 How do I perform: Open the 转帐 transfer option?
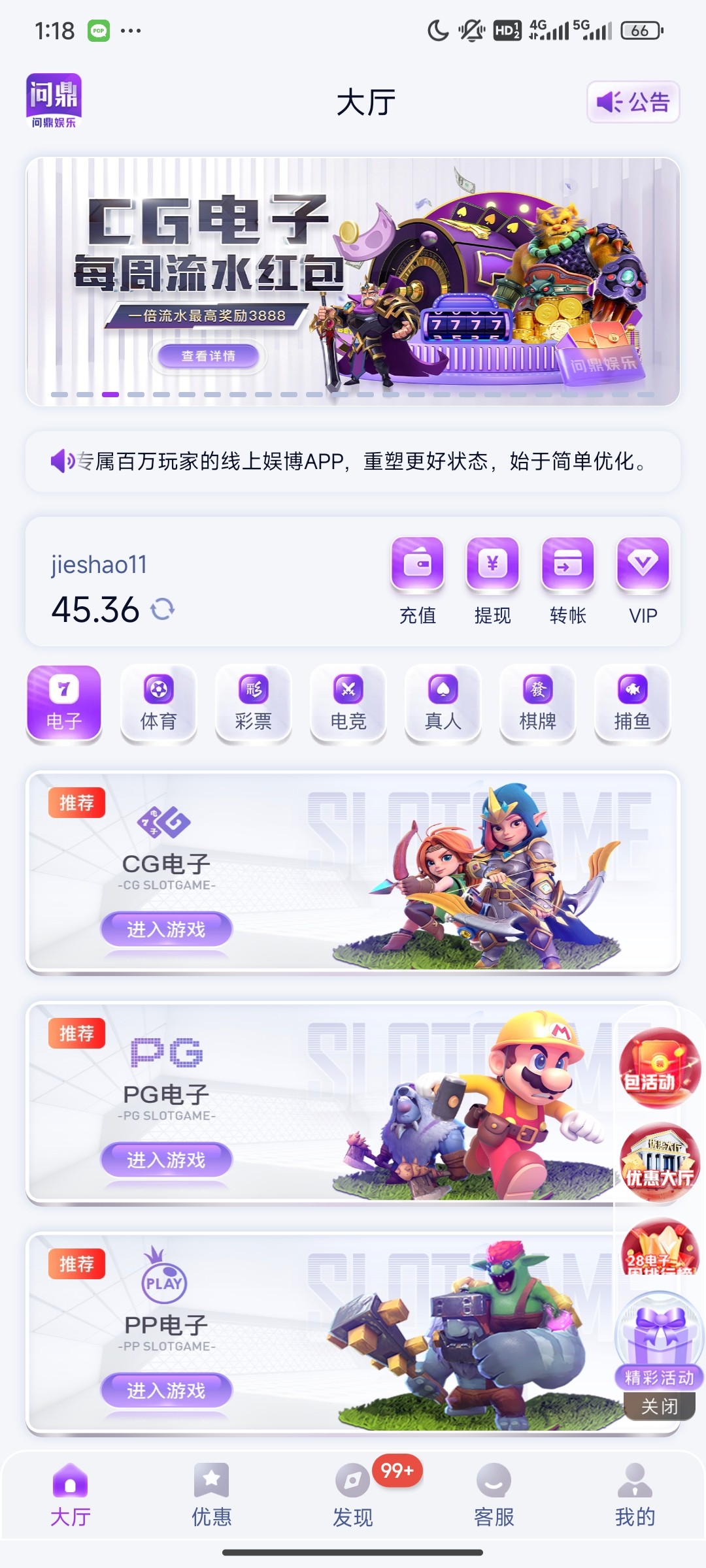[567, 578]
